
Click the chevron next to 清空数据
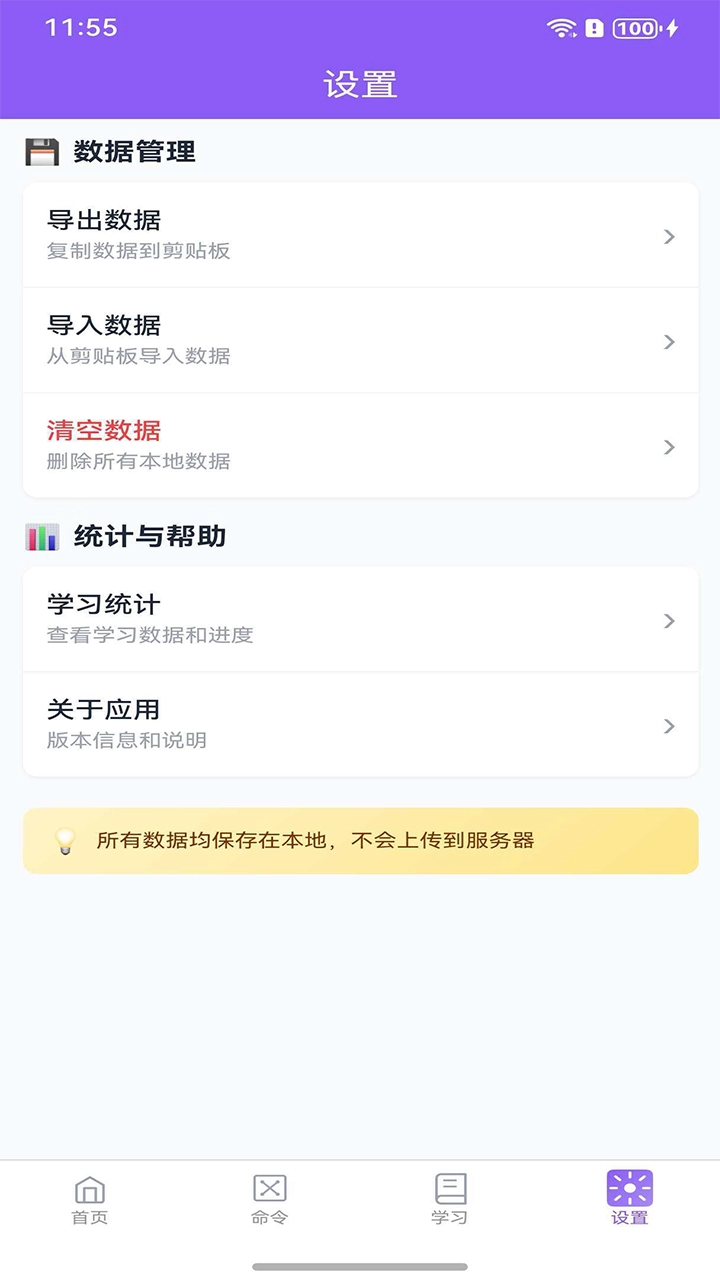(x=668, y=447)
